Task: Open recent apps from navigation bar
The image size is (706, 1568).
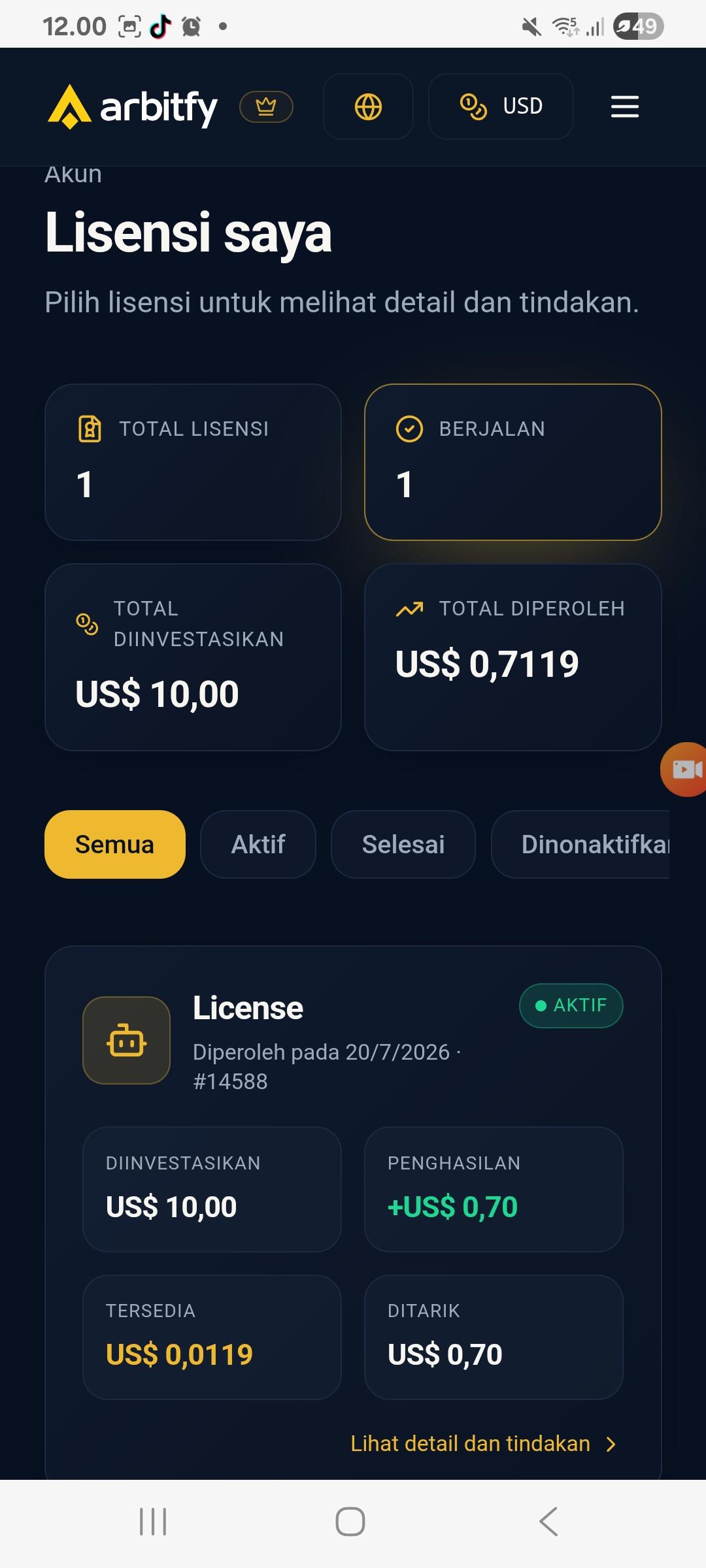Action: point(153,1522)
